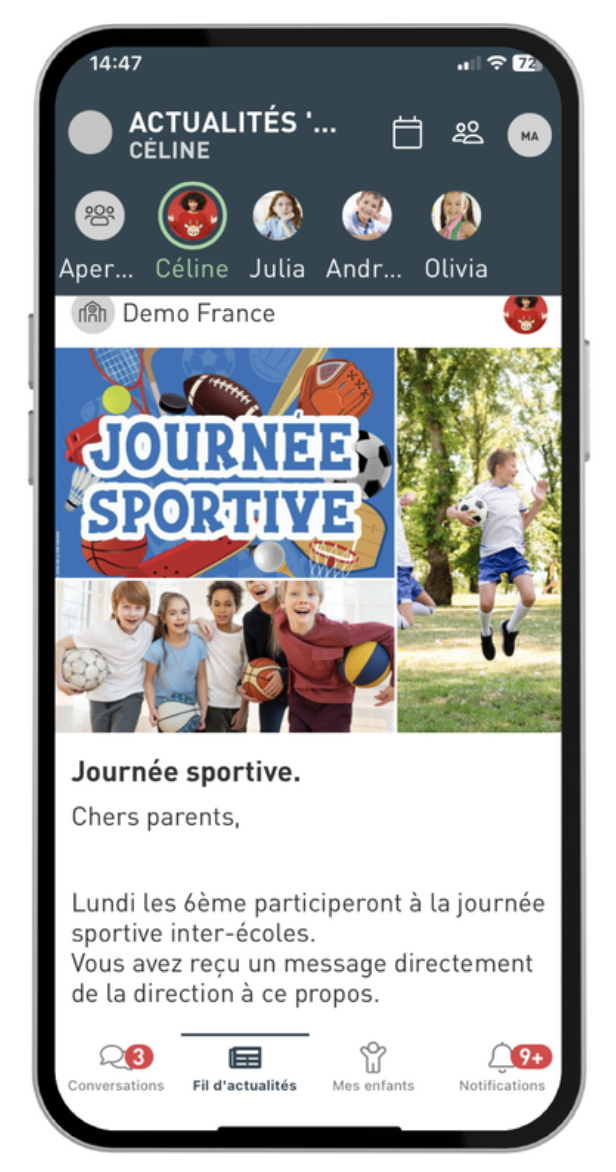
Task: Open the Notifications tab
Action: (502, 1067)
